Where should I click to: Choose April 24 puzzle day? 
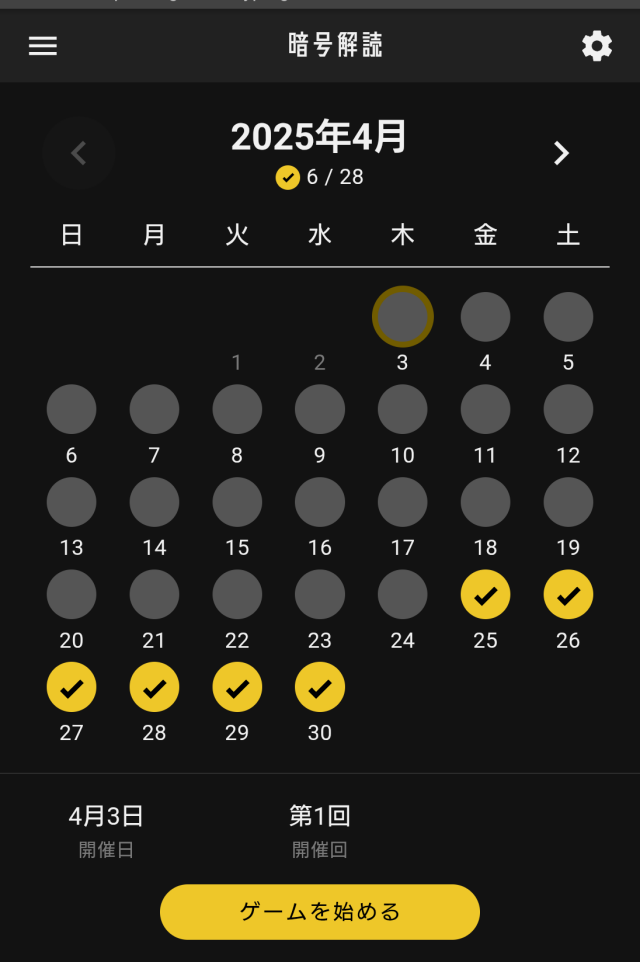coord(402,595)
